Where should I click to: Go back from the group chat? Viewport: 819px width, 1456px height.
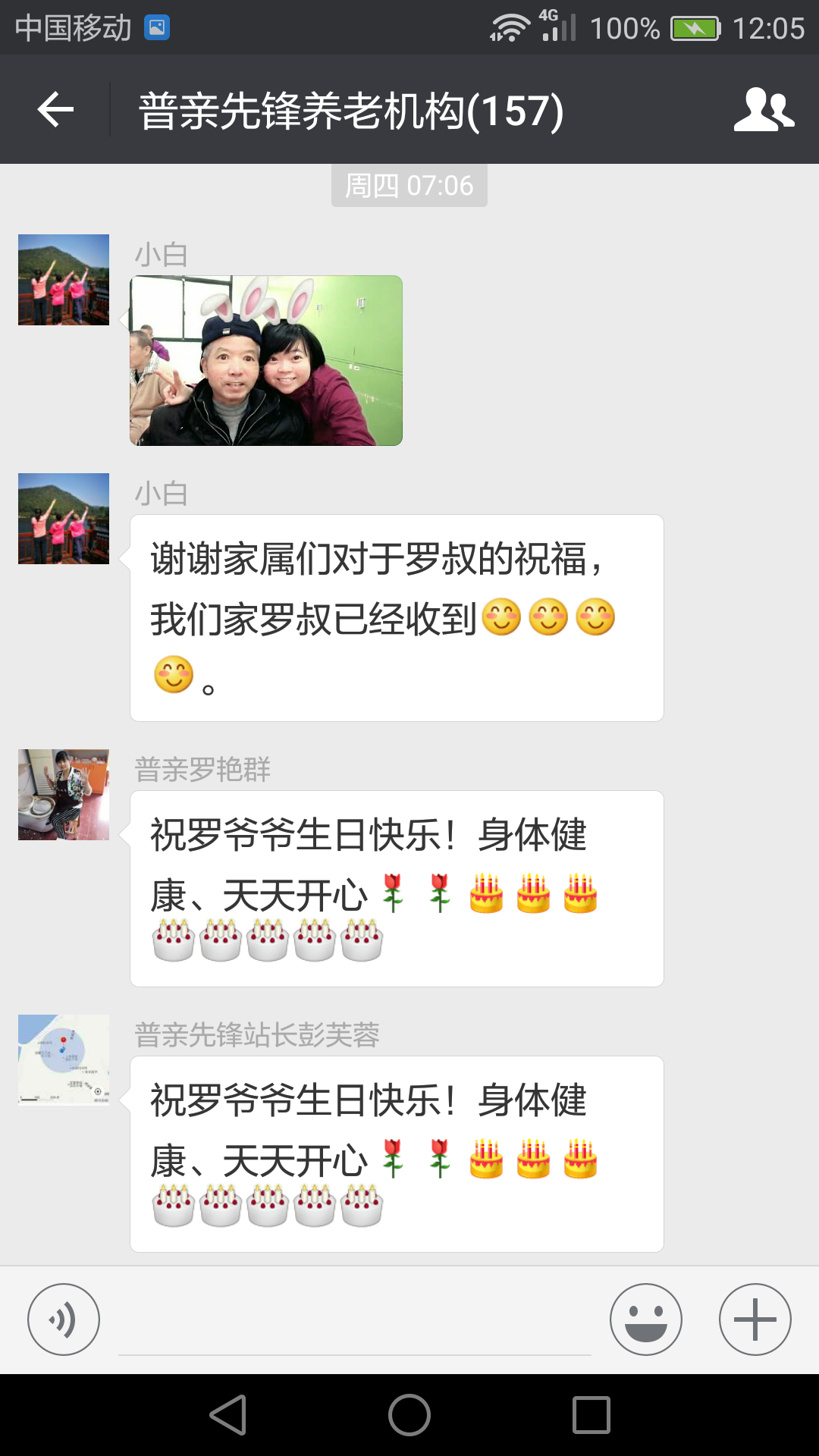coord(55,110)
